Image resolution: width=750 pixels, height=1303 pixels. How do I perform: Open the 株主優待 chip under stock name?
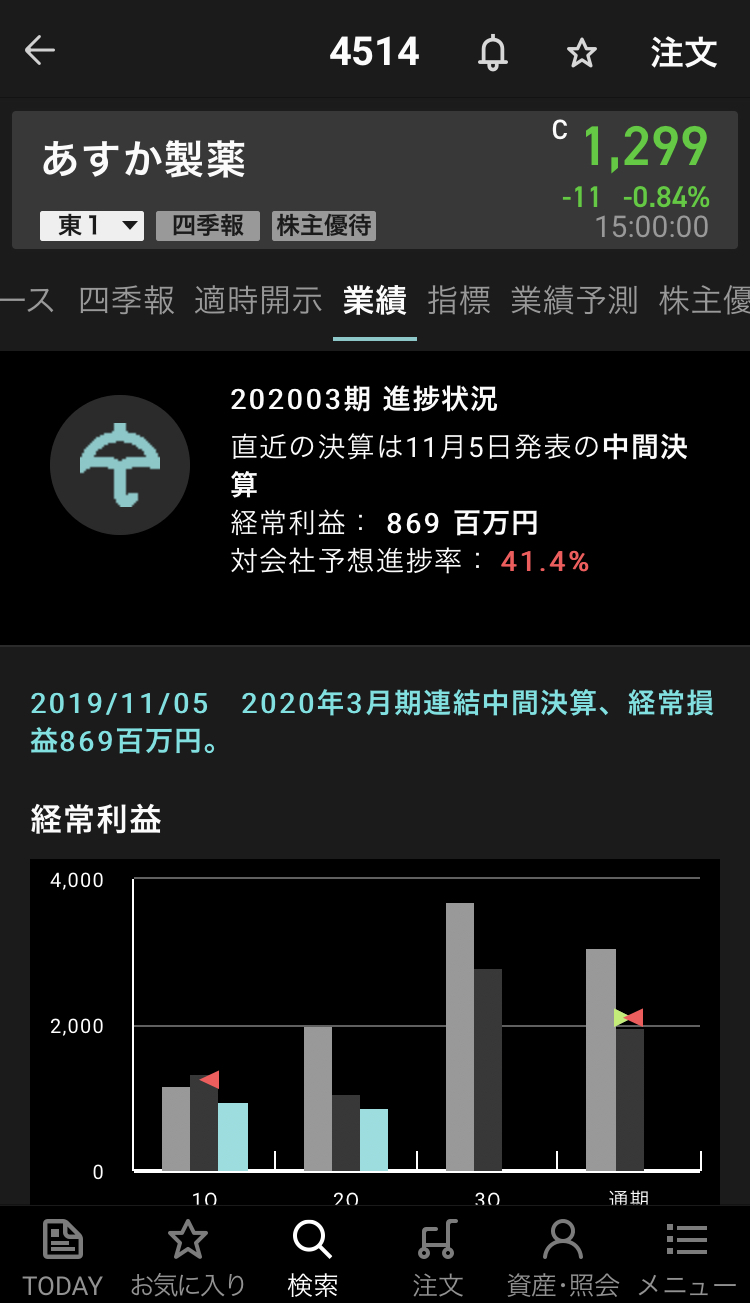point(324,226)
